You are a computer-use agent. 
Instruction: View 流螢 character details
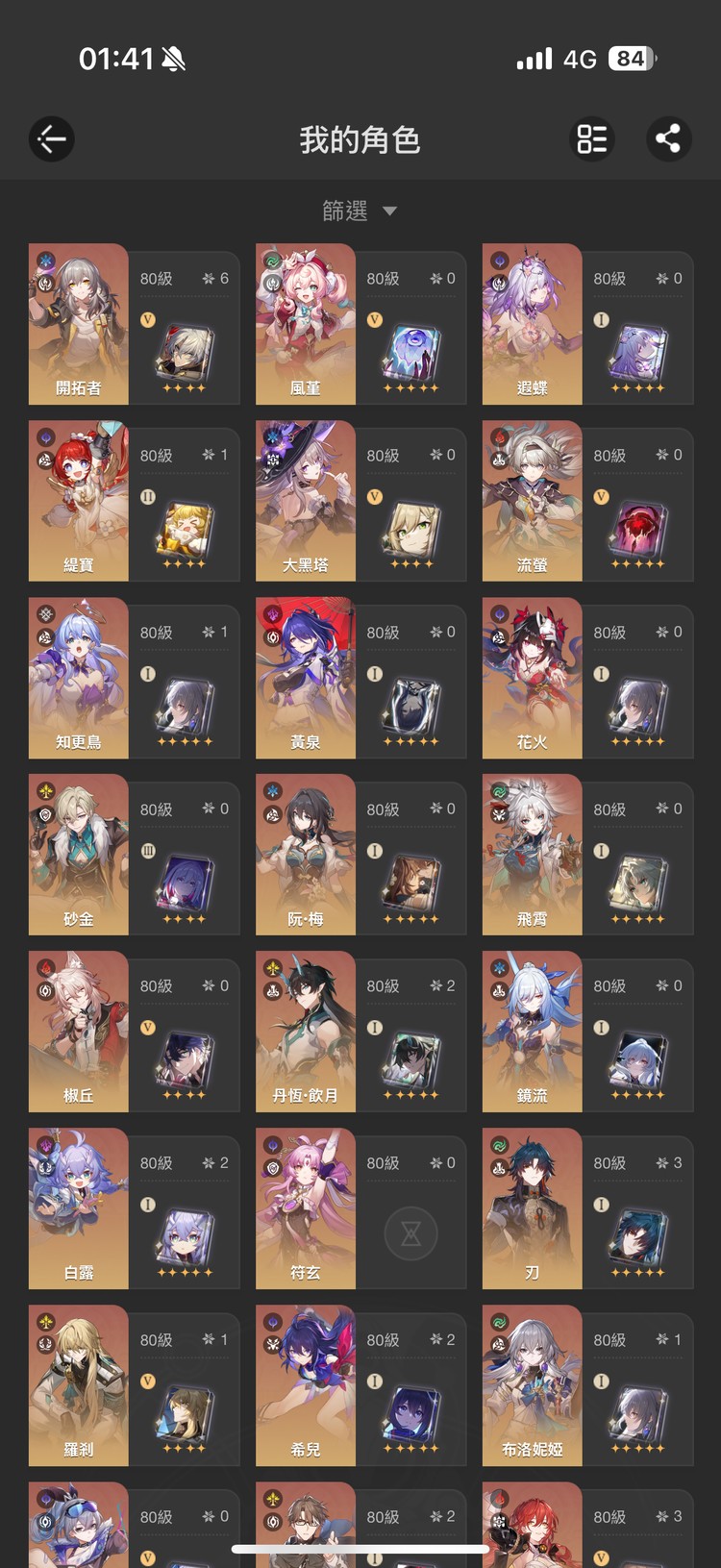(587, 502)
